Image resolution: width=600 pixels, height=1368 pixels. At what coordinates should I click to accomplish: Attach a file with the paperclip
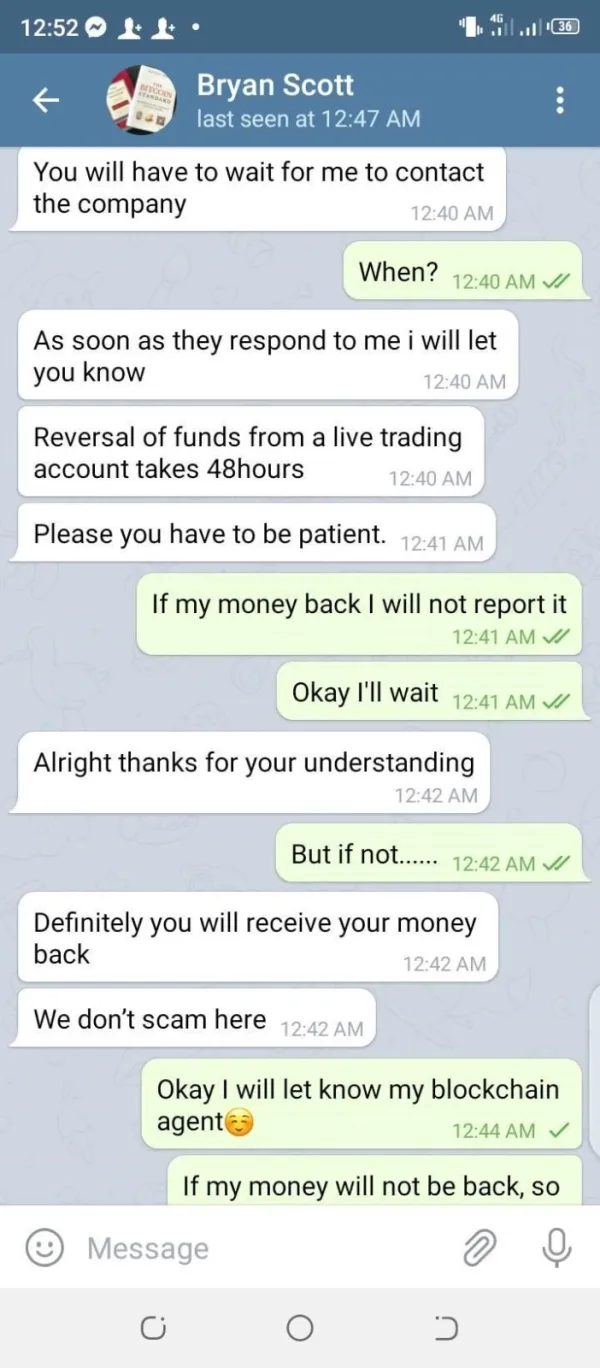(480, 1247)
